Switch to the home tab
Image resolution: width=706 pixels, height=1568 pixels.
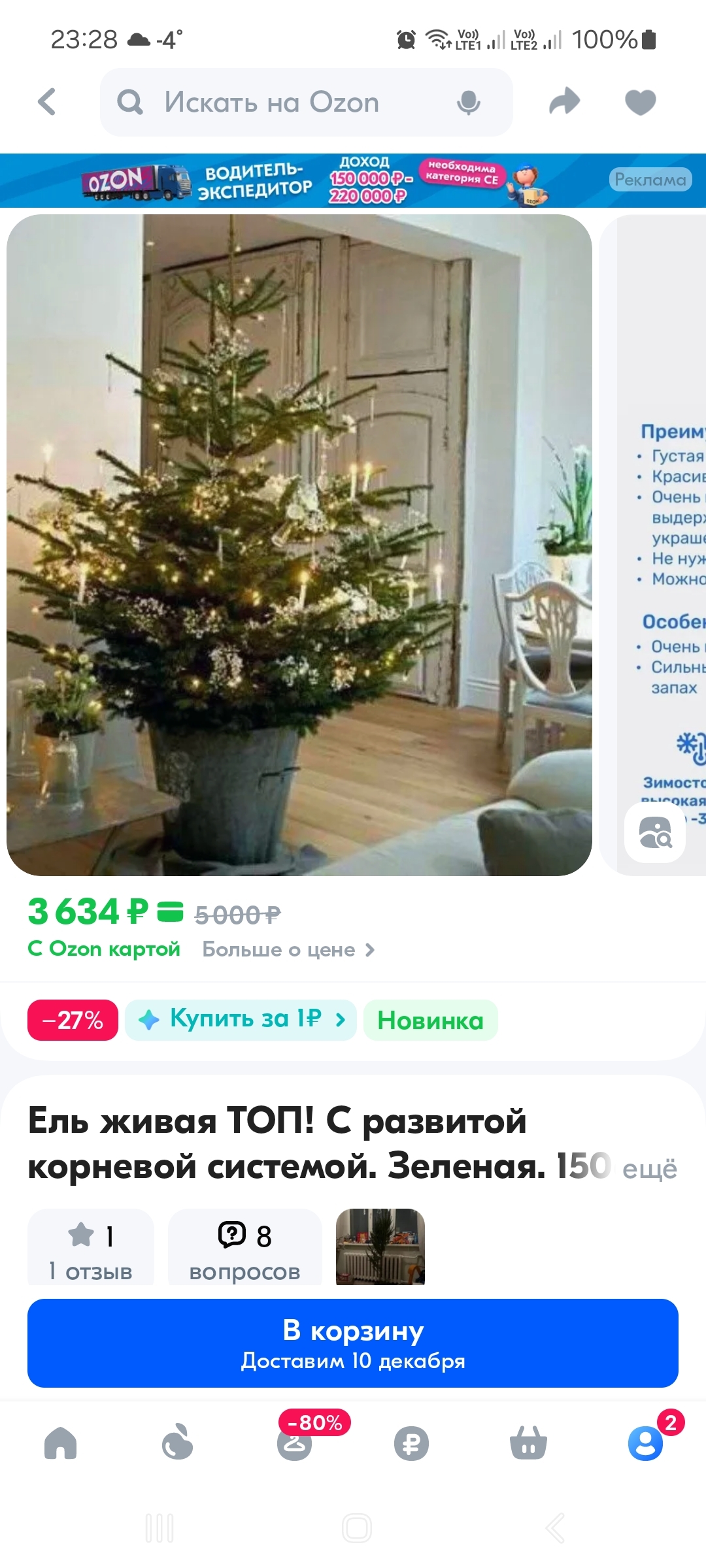tap(60, 1443)
